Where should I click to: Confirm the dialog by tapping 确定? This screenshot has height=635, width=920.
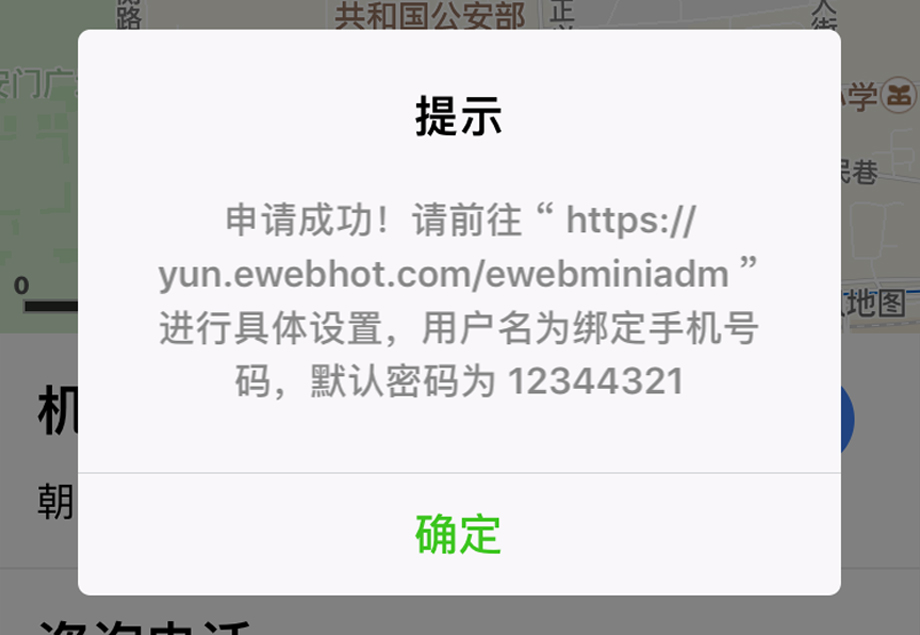[x=459, y=534]
